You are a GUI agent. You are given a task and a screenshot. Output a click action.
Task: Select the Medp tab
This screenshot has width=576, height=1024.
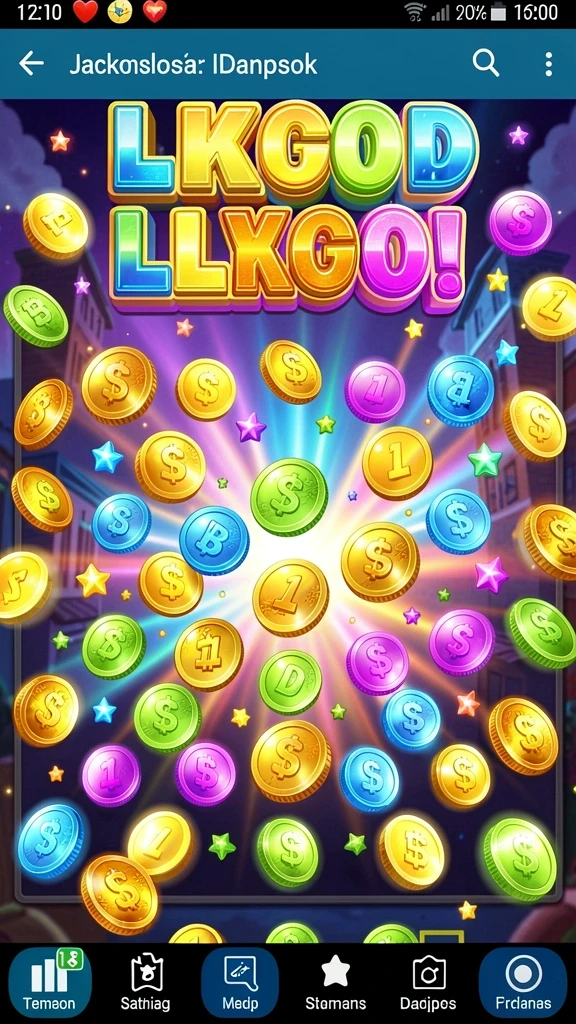coord(240,983)
